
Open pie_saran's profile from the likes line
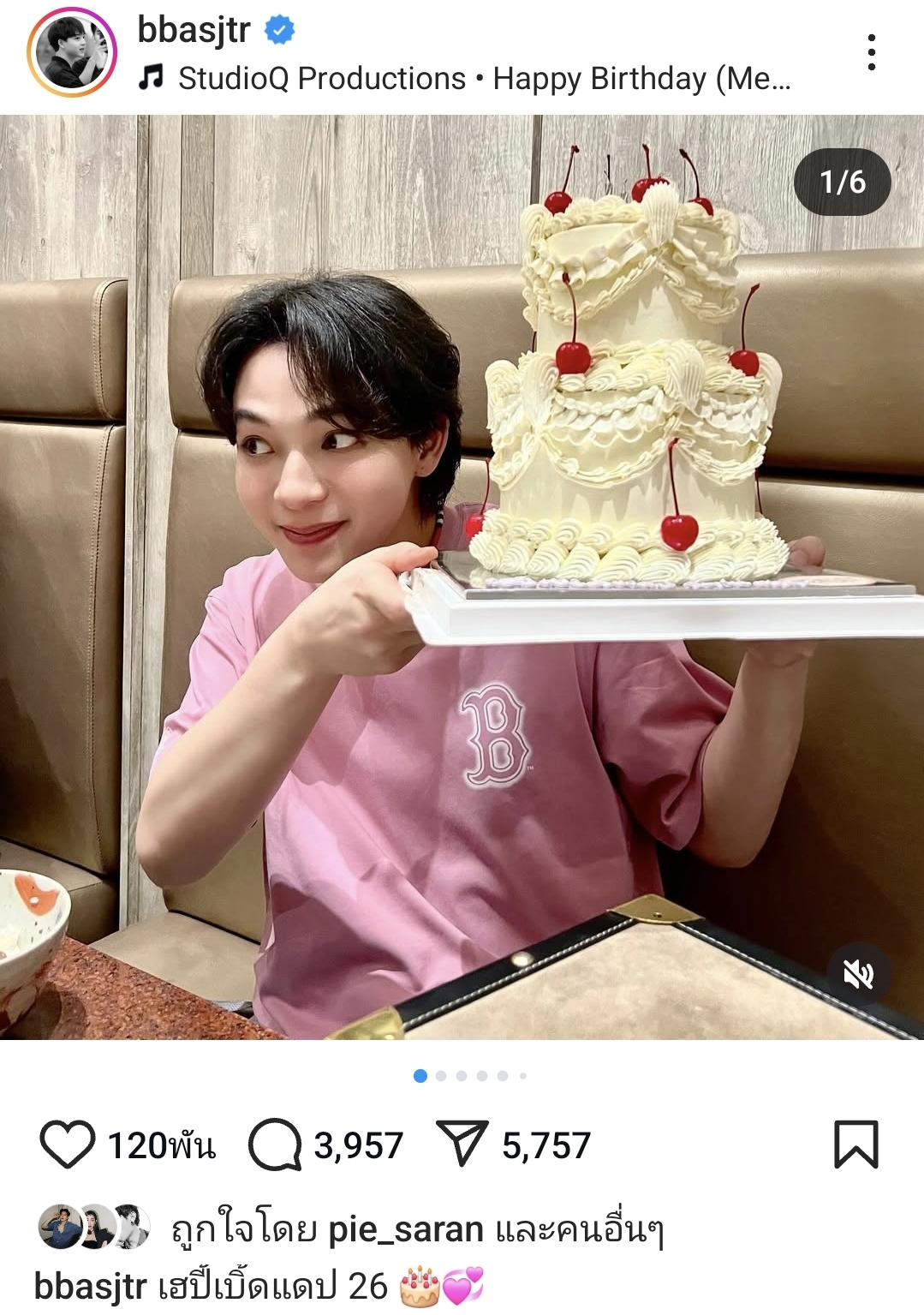click(406, 1229)
